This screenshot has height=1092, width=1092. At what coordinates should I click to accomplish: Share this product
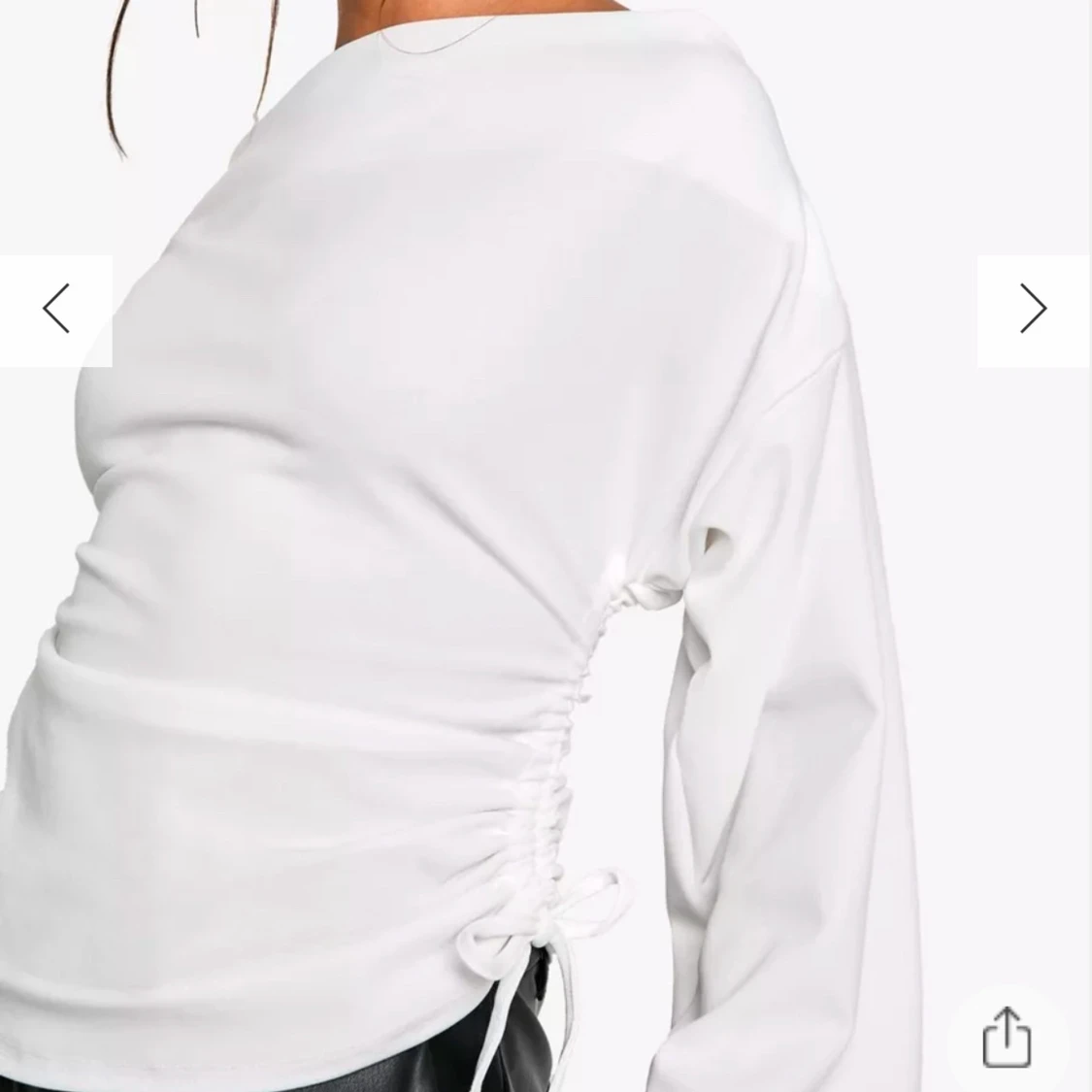pos(1007,1038)
